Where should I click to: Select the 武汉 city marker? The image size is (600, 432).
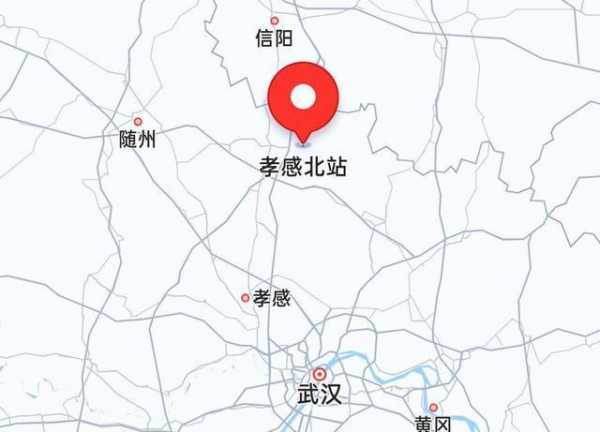coord(320,373)
